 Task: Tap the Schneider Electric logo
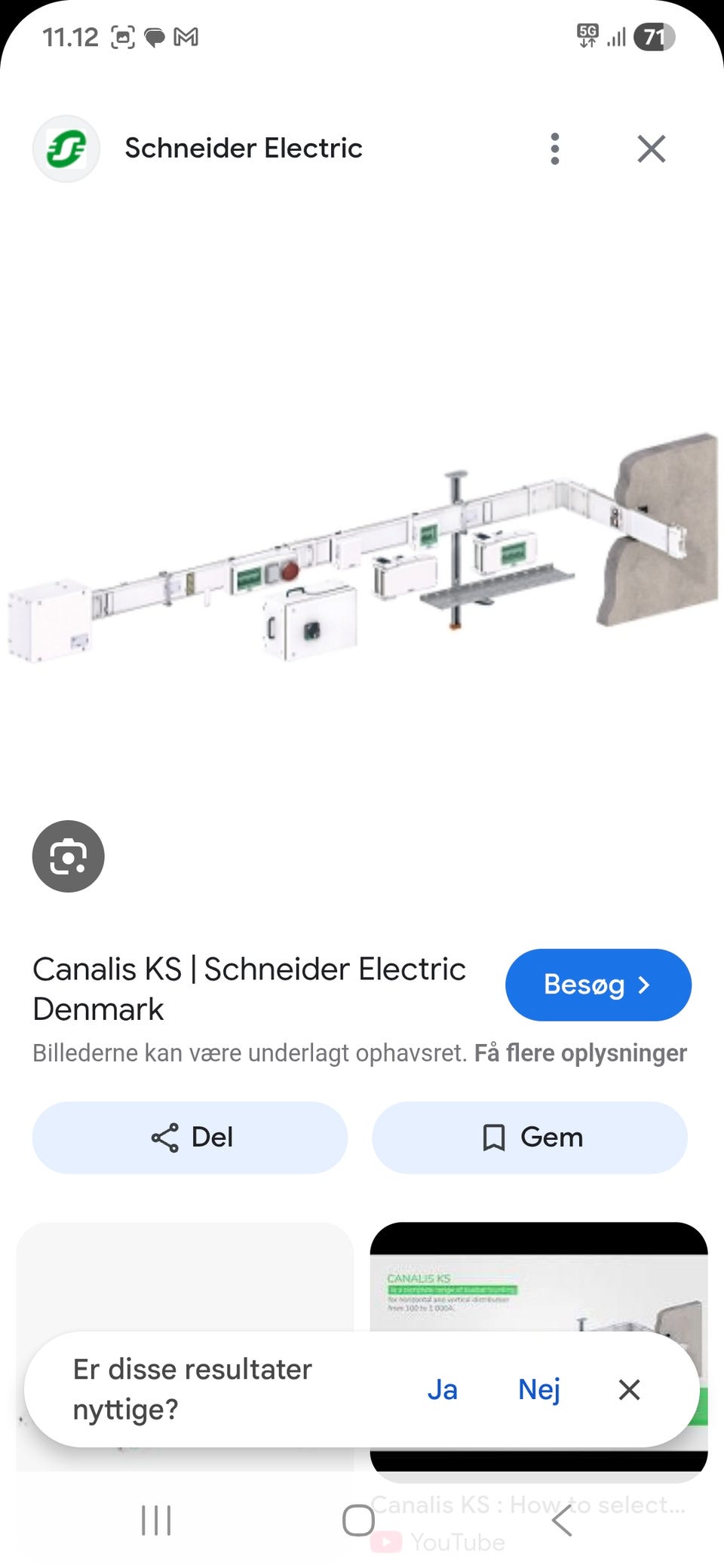[x=66, y=149]
